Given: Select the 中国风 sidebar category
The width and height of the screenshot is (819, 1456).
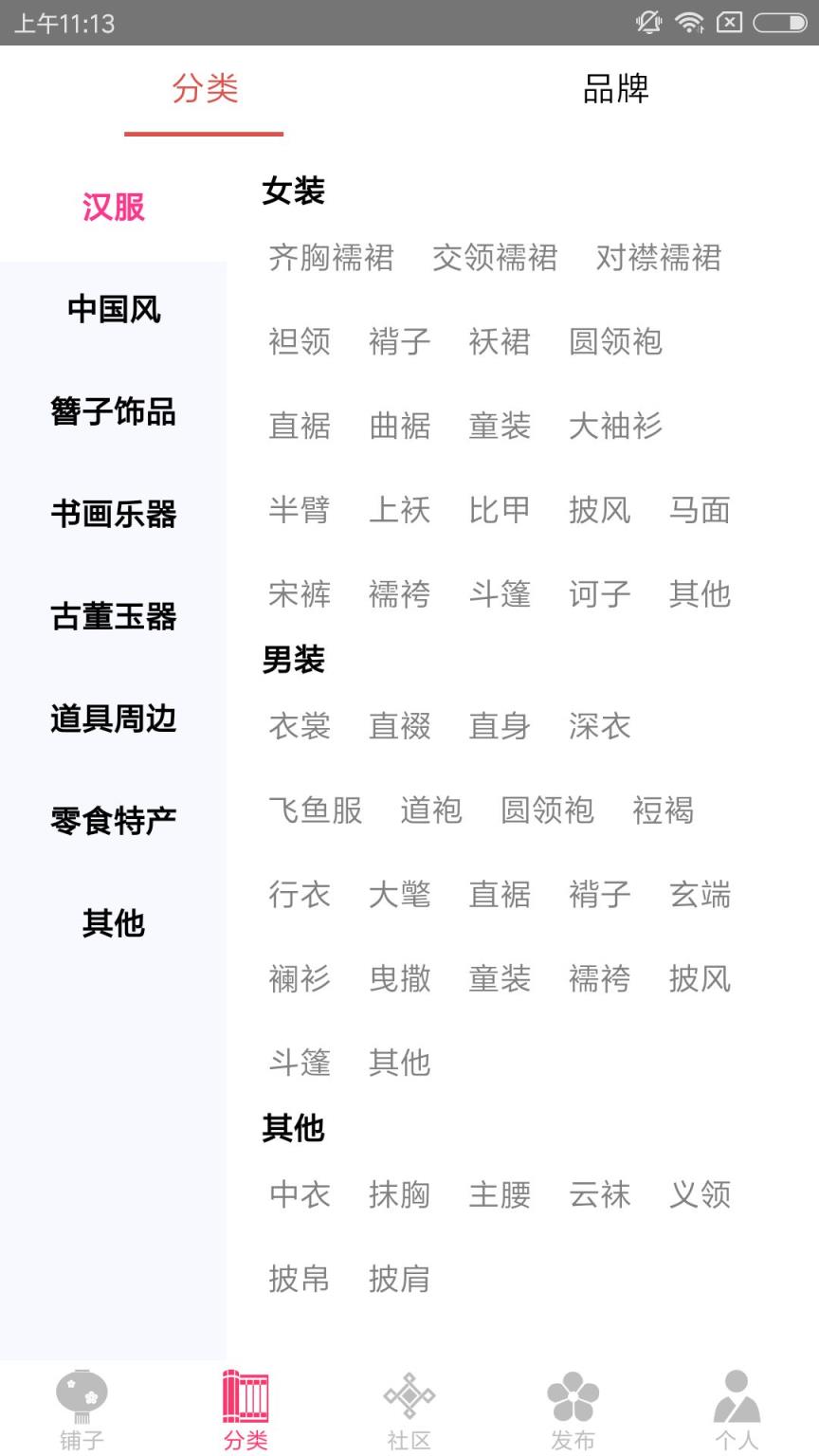Looking at the screenshot, I should (113, 310).
